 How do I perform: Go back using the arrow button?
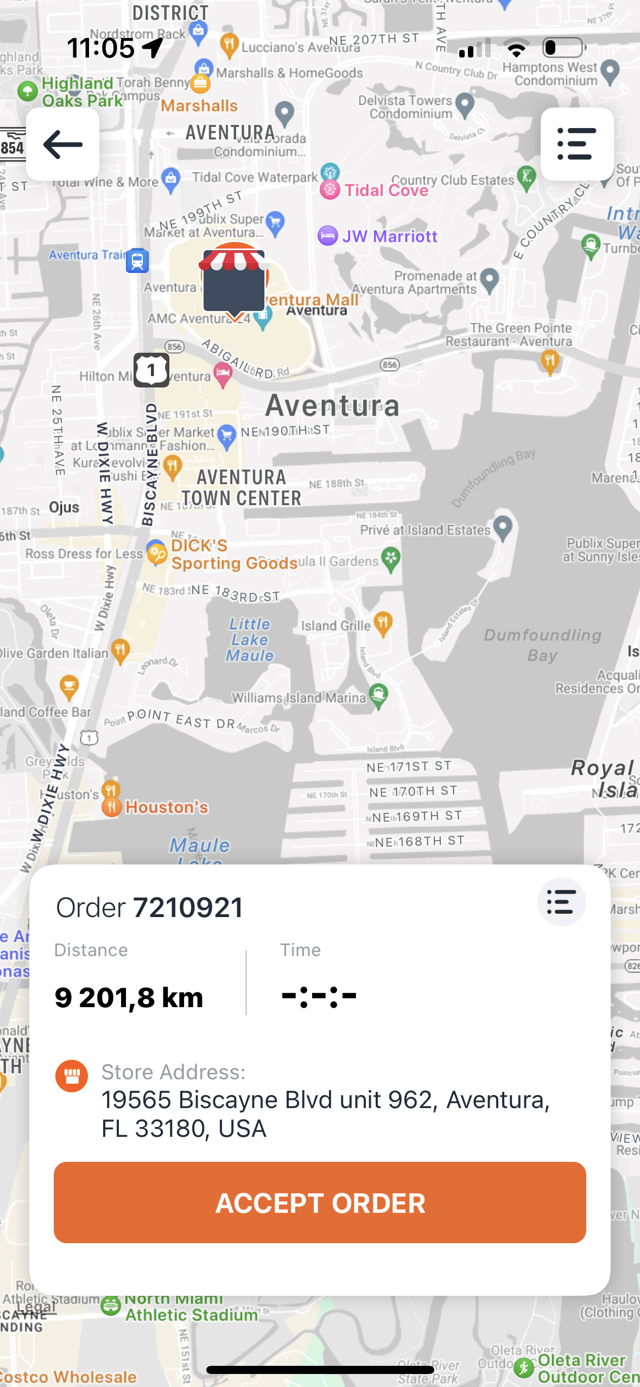click(62, 144)
